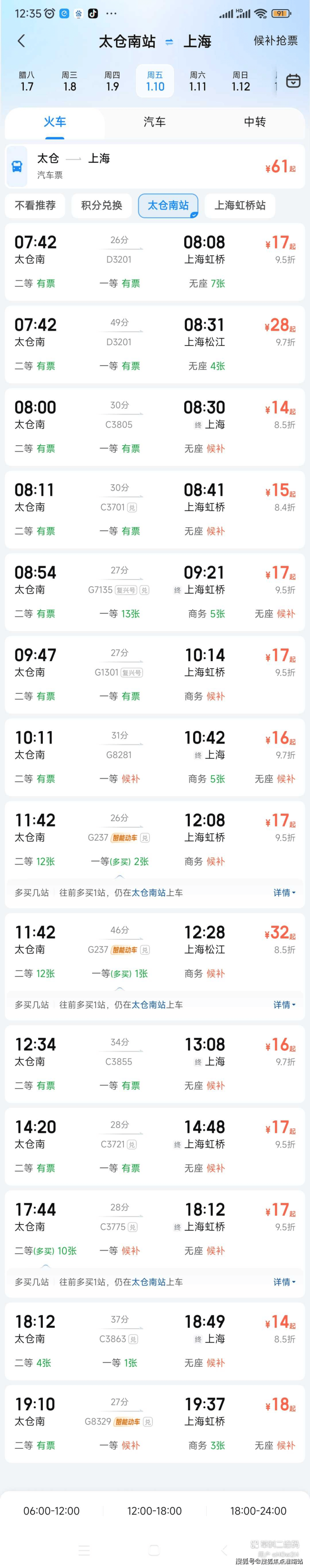Select the 不看推荐 chip
The image size is (310, 1568).
click(x=35, y=206)
